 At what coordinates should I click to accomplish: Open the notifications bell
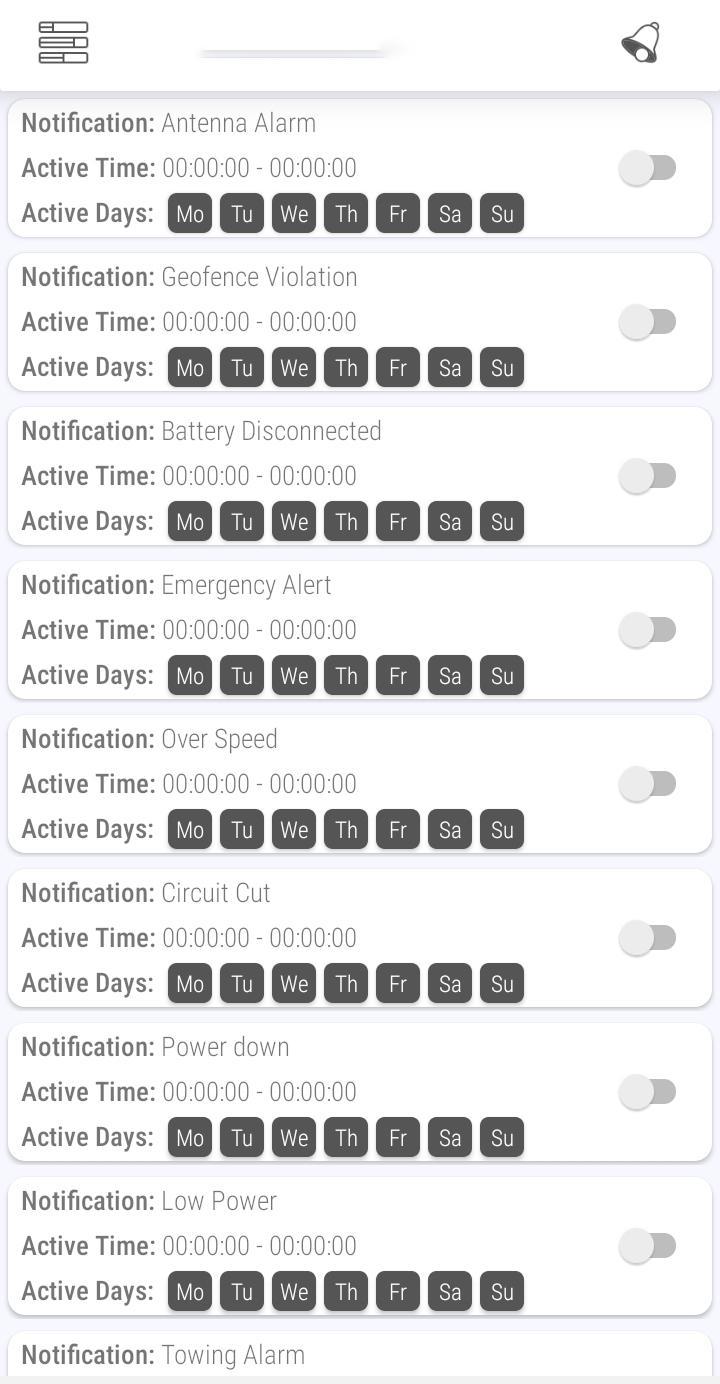641,43
